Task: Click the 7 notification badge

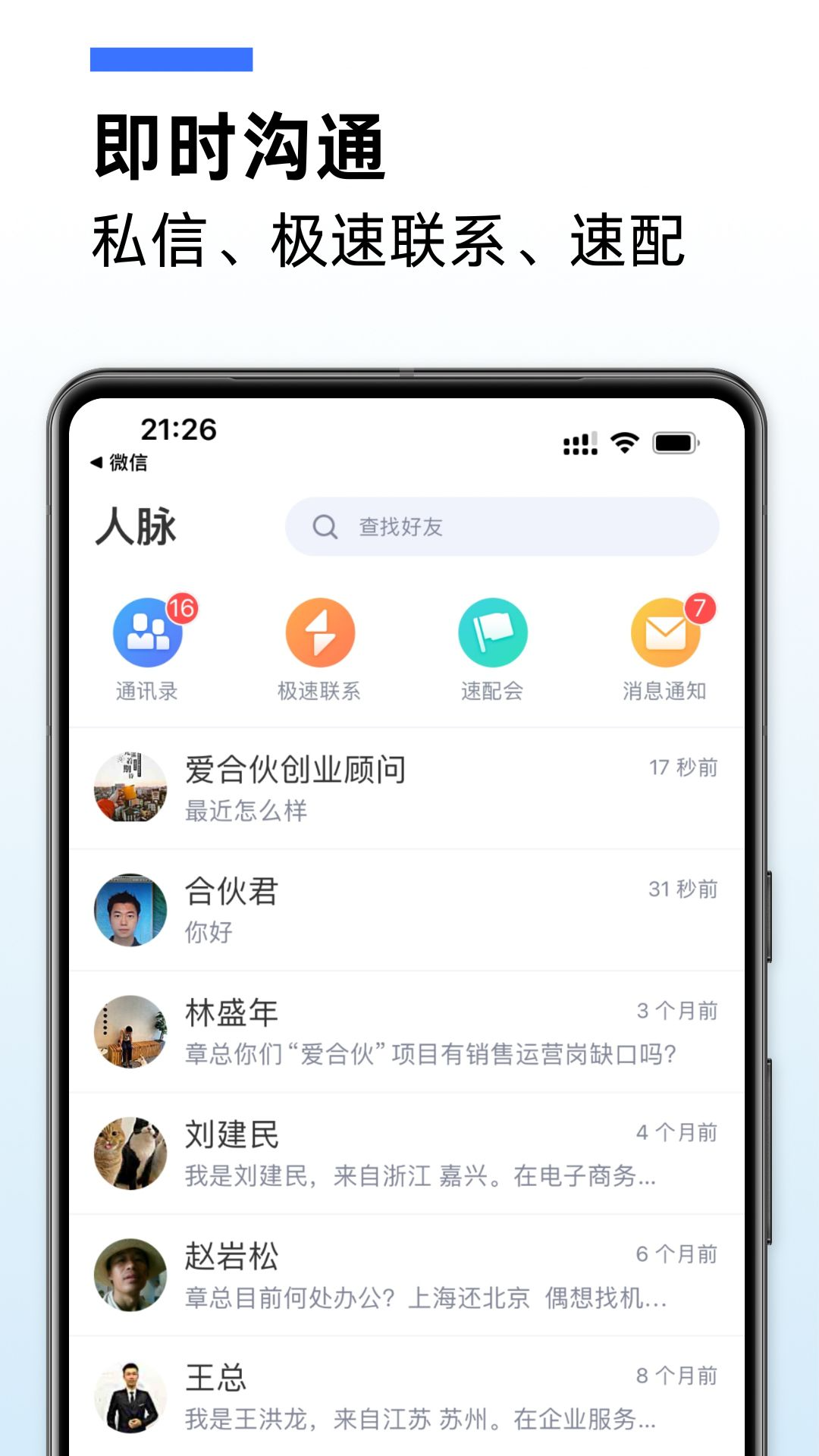Action: click(x=699, y=606)
